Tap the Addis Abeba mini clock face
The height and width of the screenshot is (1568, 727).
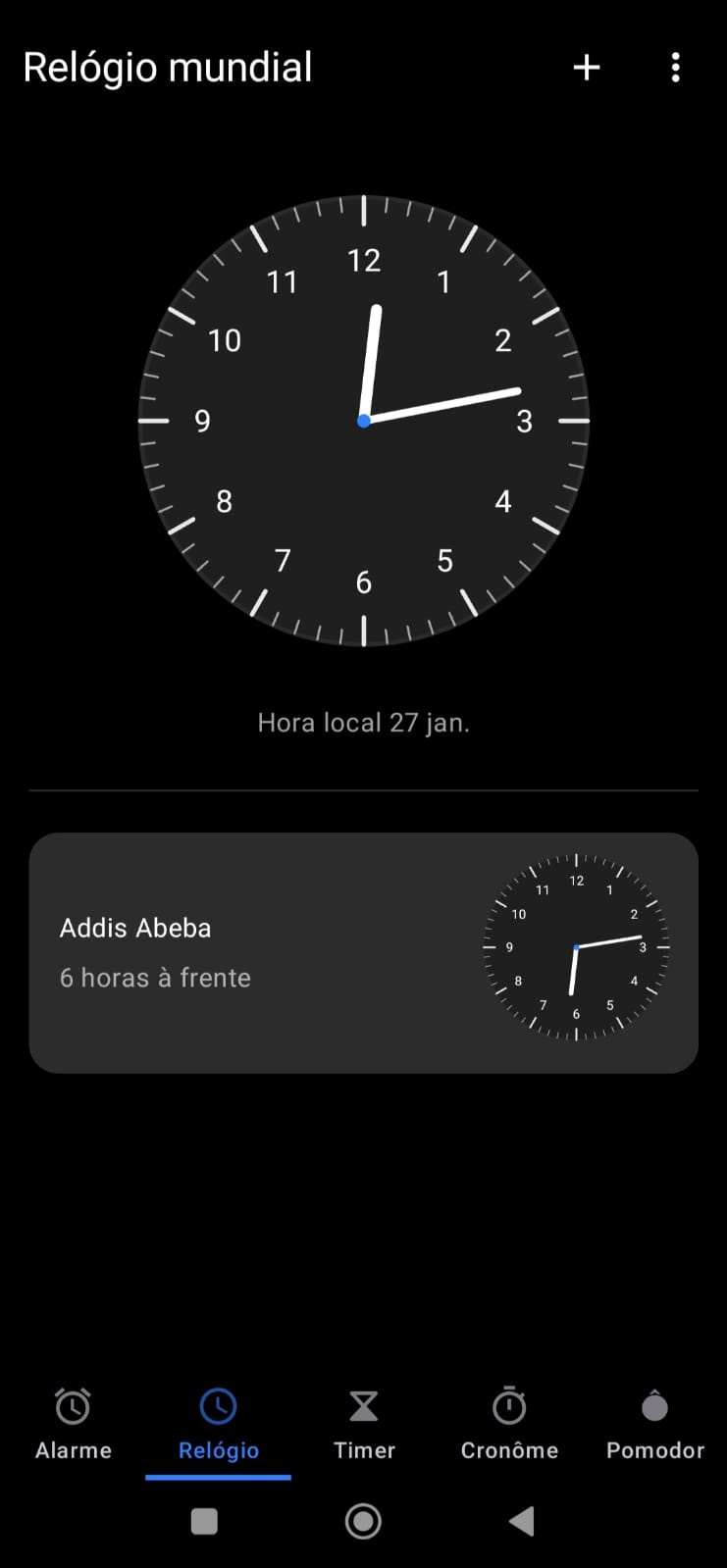tap(575, 947)
